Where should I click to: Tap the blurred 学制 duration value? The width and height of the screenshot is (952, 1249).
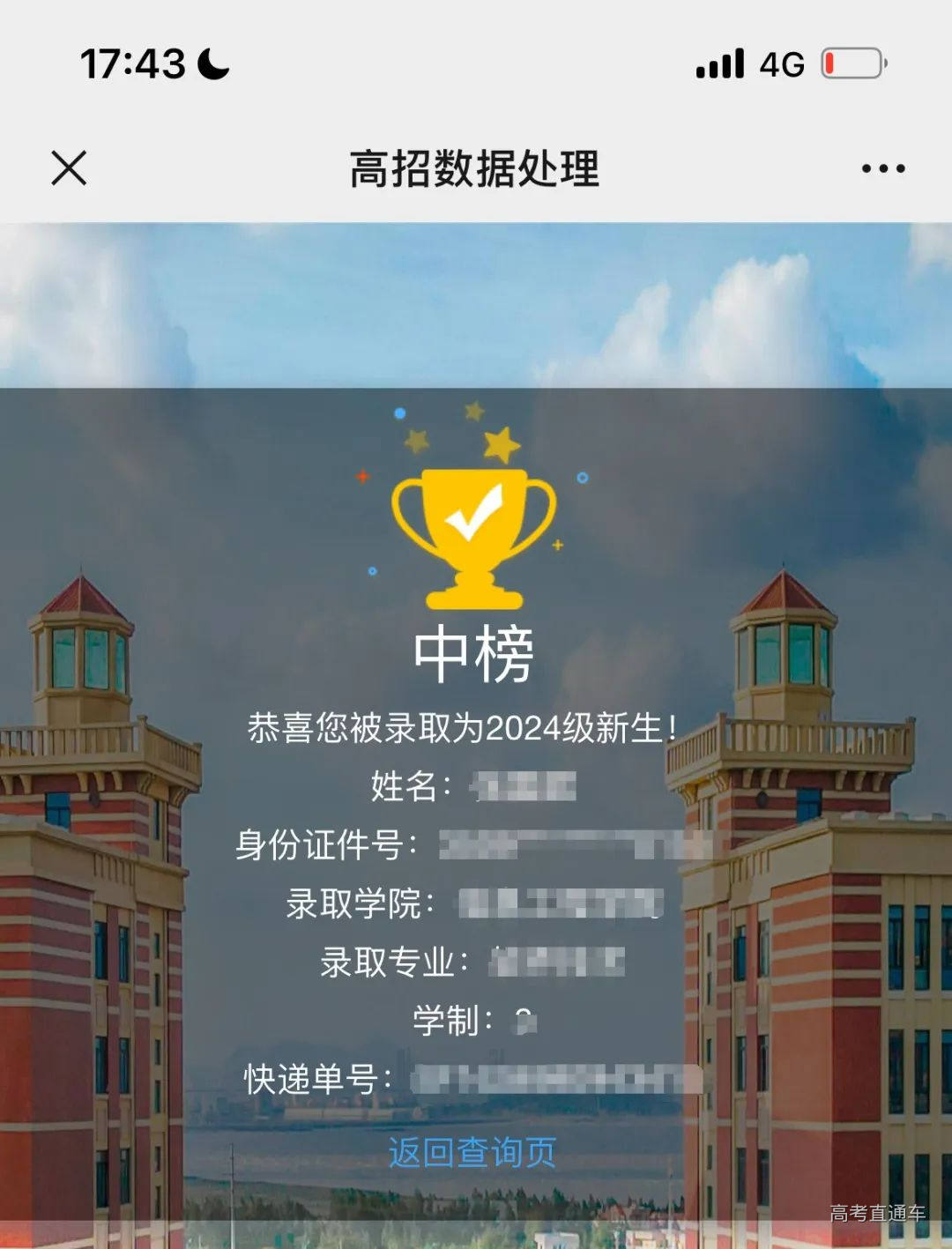[524, 1021]
